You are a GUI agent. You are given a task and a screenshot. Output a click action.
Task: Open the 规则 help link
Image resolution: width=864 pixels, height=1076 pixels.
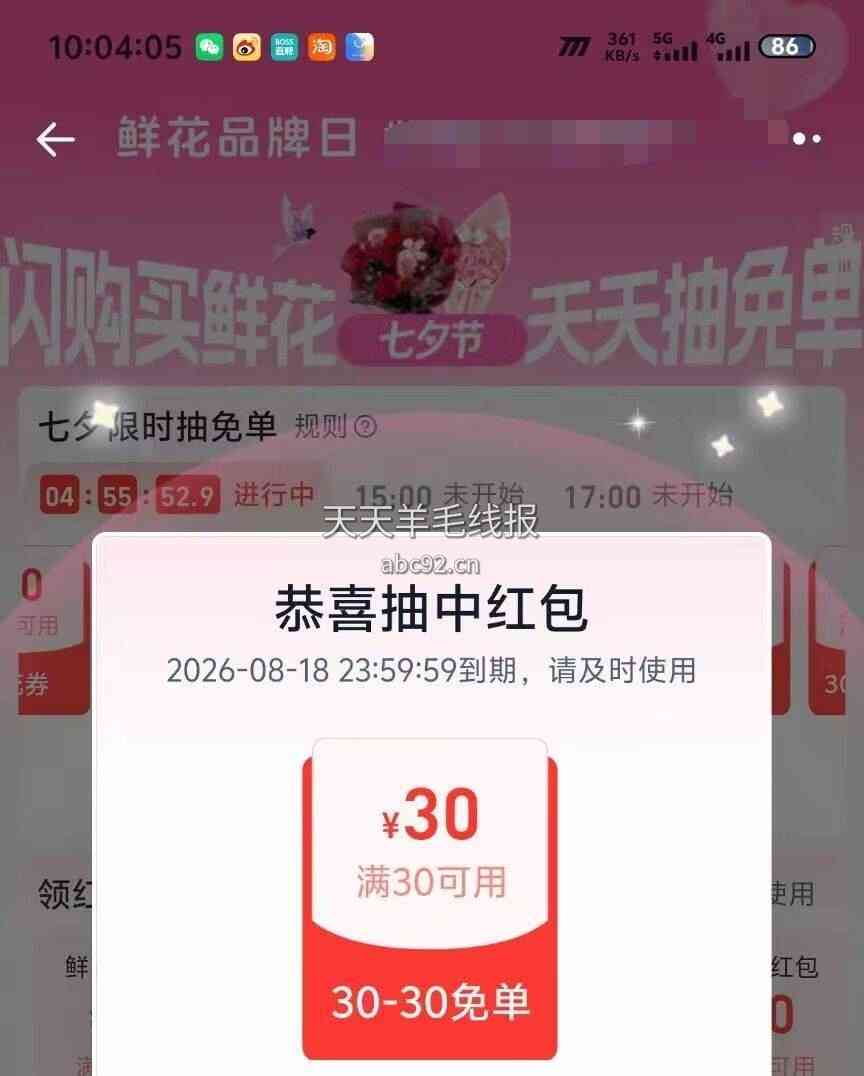pos(335,426)
